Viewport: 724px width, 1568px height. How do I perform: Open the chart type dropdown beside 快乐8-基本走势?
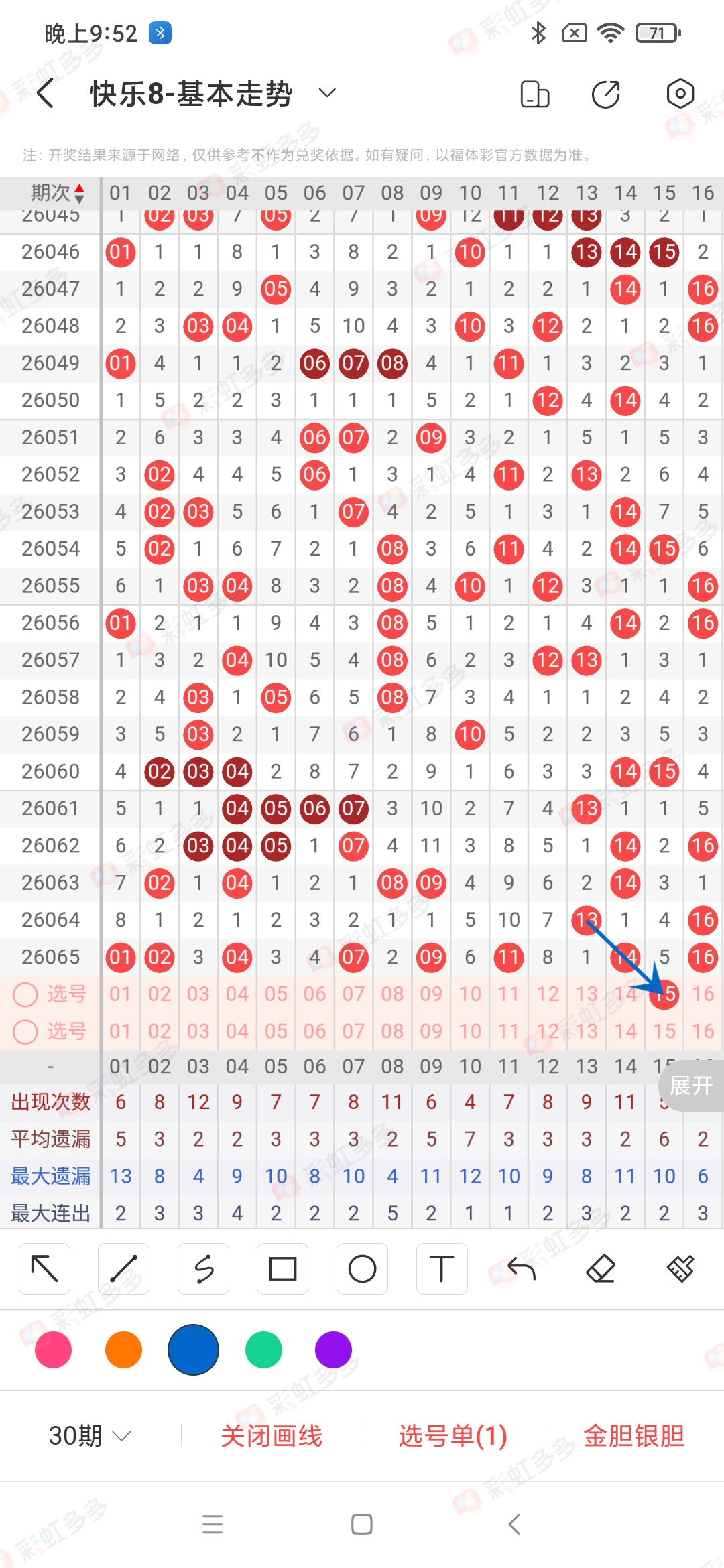326,93
